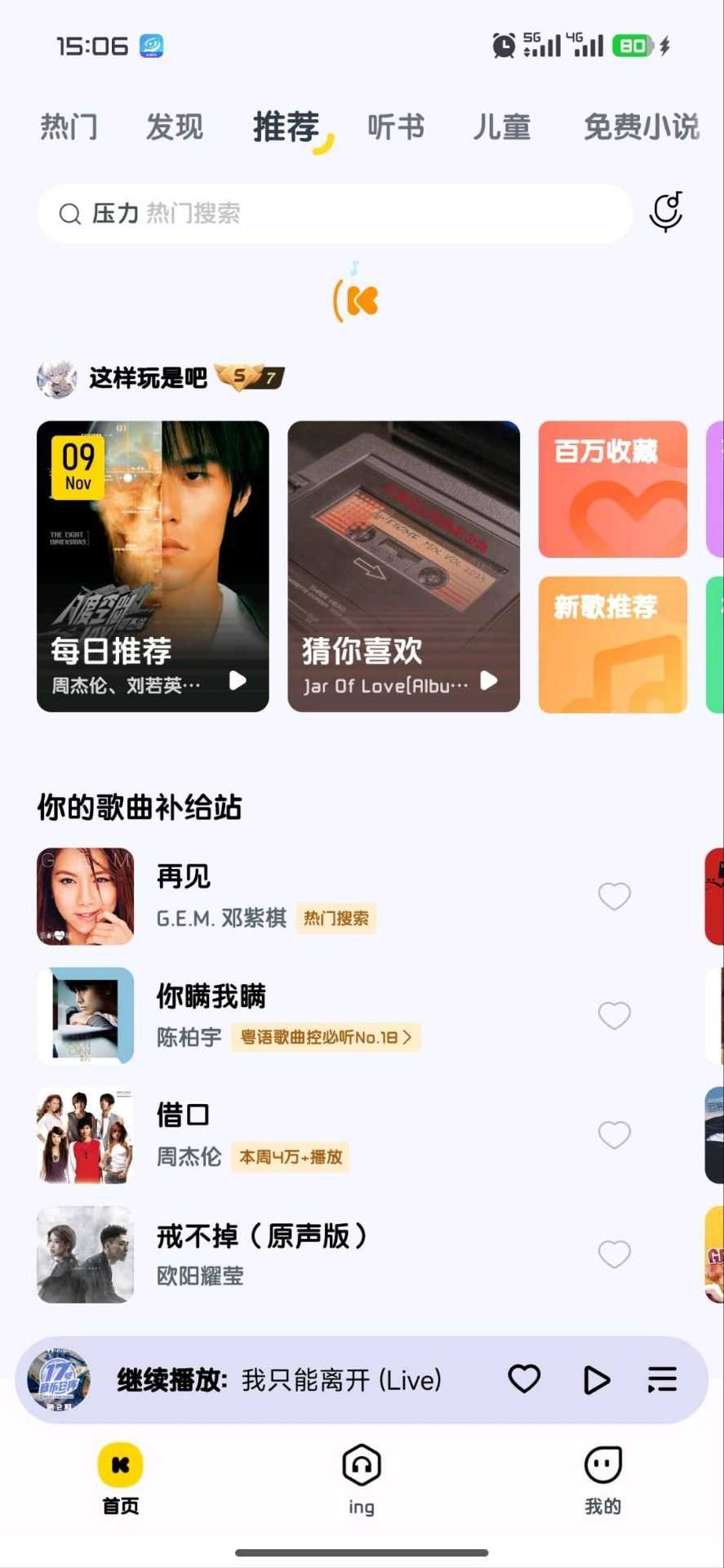Viewport: 724px width, 1568px height.
Task: Open the 每日推荐 playlist card
Action: click(x=153, y=566)
